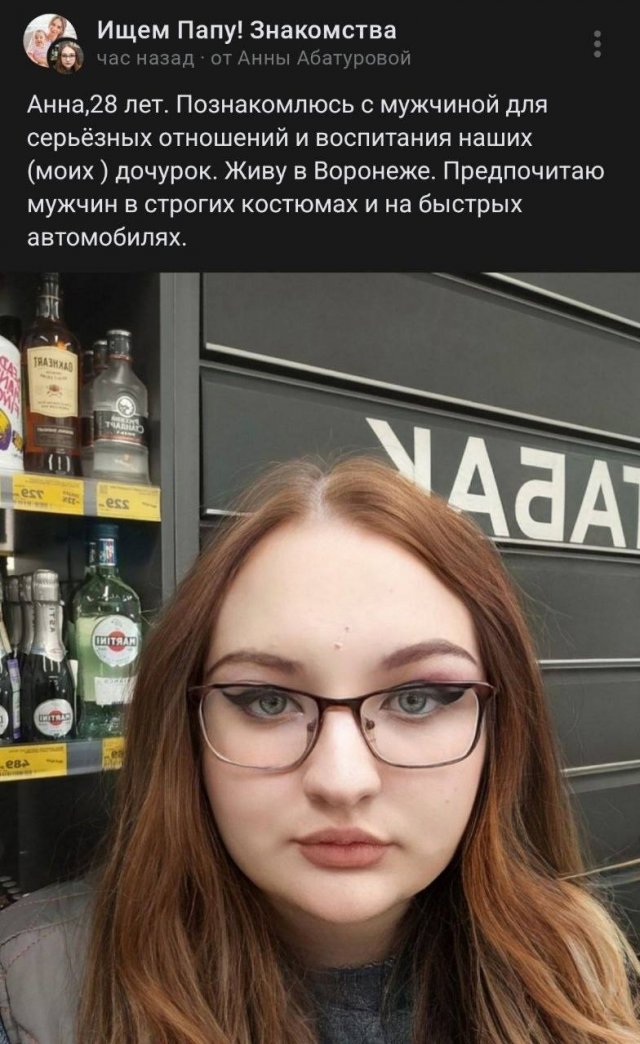The height and width of the screenshot is (1044, 640).
Task: Open the attached photo full screen
Action: (x=320, y=658)
